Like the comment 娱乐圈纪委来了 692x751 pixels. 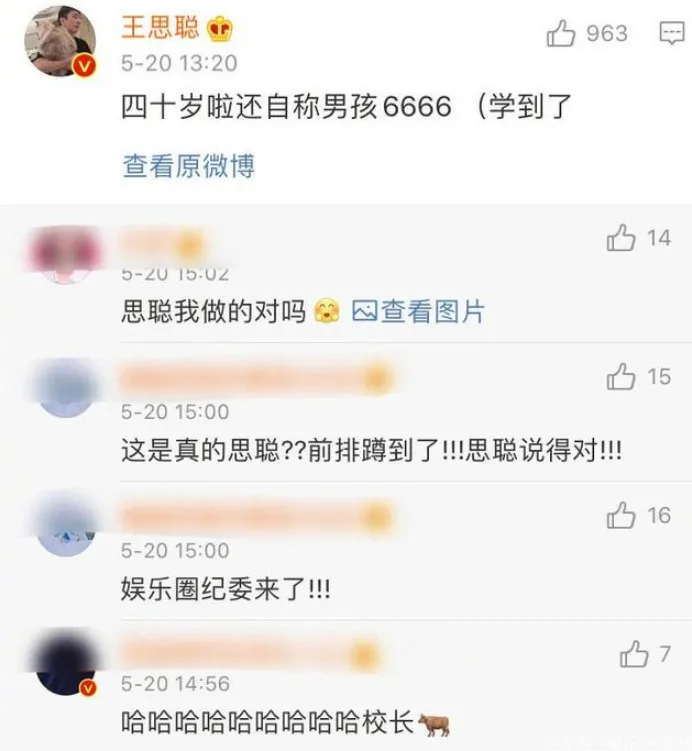tap(621, 516)
